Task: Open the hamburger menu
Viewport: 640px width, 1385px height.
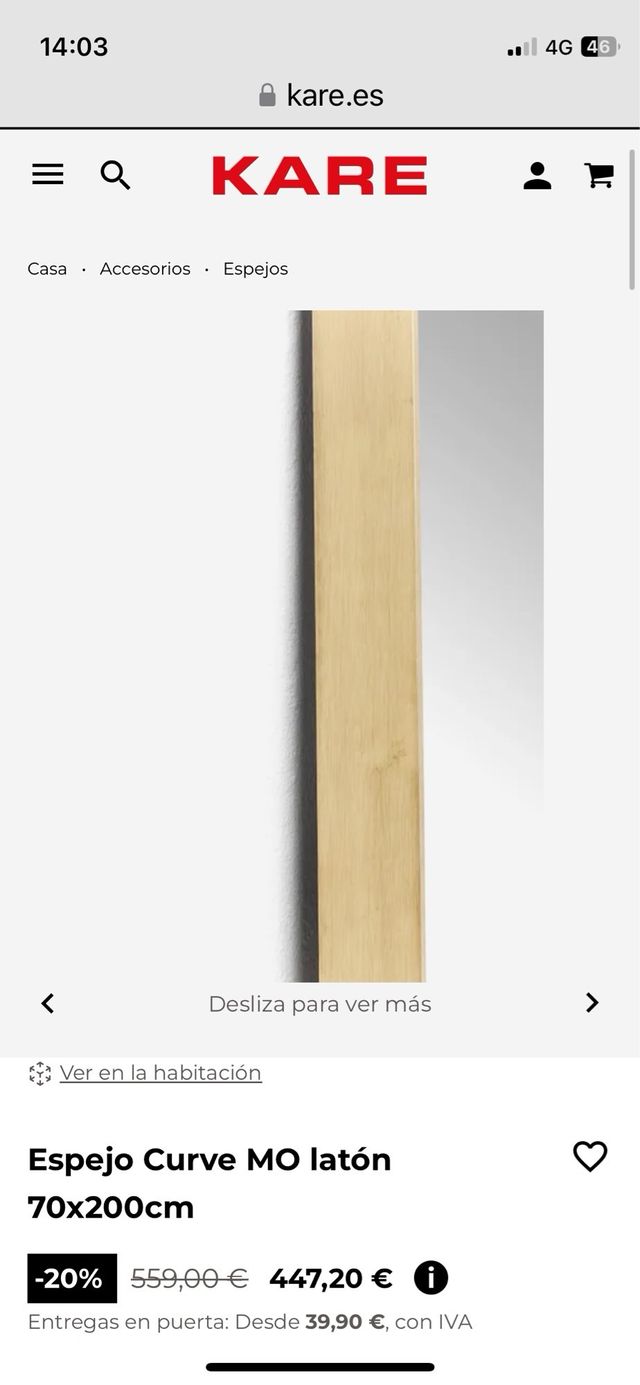Action: pos(47,175)
